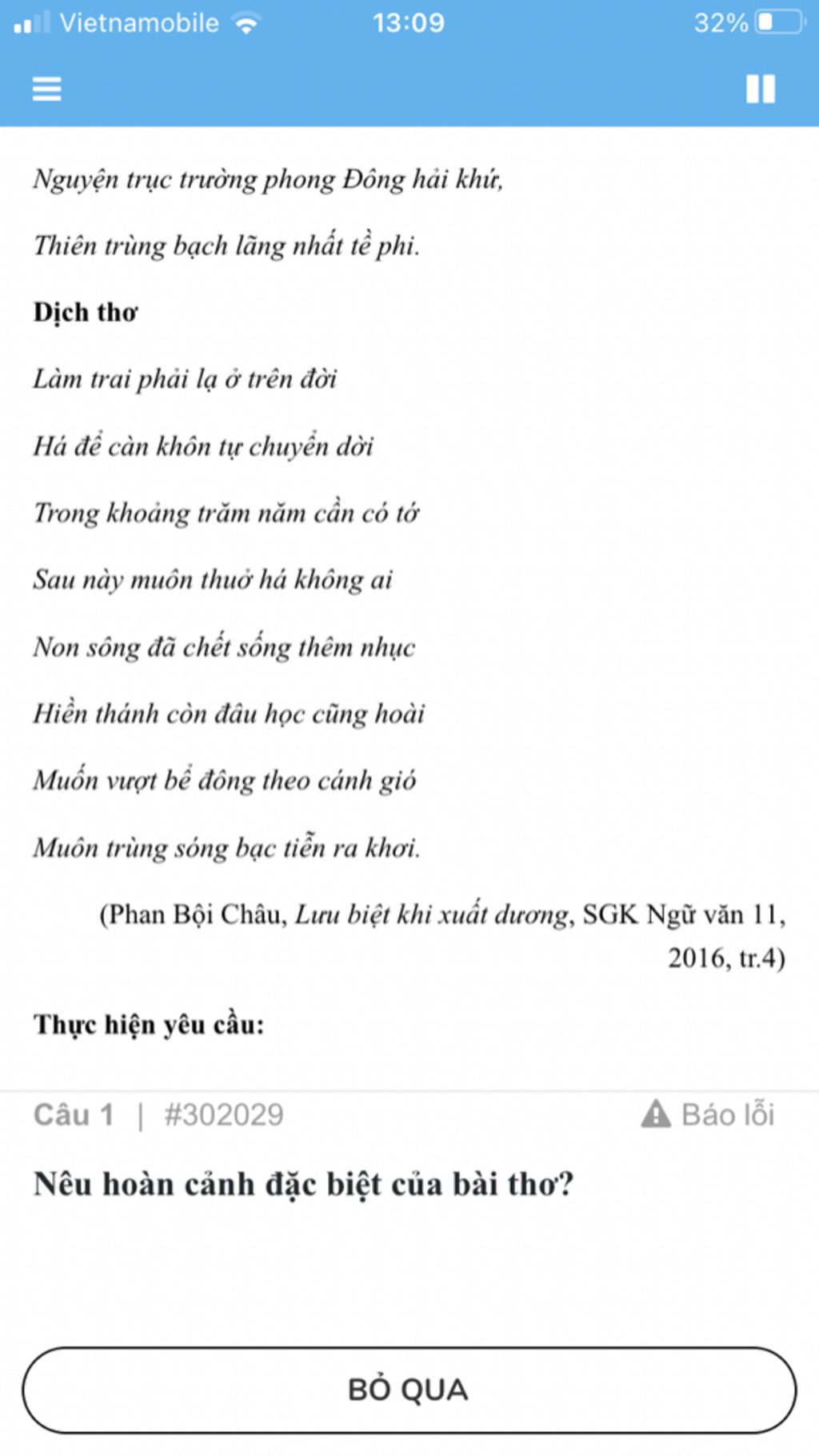The height and width of the screenshot is (1456, 819).
Task: Report an error with Báo lỗi
Action: (x=709, y=1114)
